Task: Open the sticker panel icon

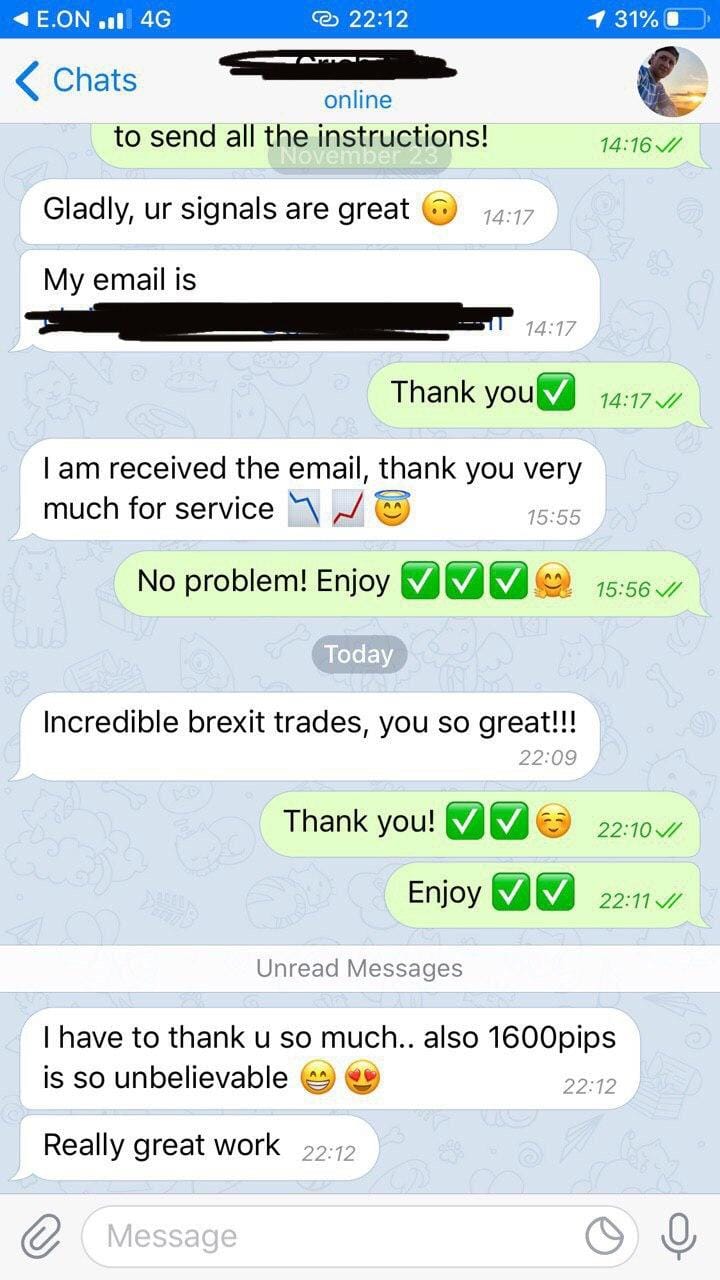Action: pos(605,1237)
